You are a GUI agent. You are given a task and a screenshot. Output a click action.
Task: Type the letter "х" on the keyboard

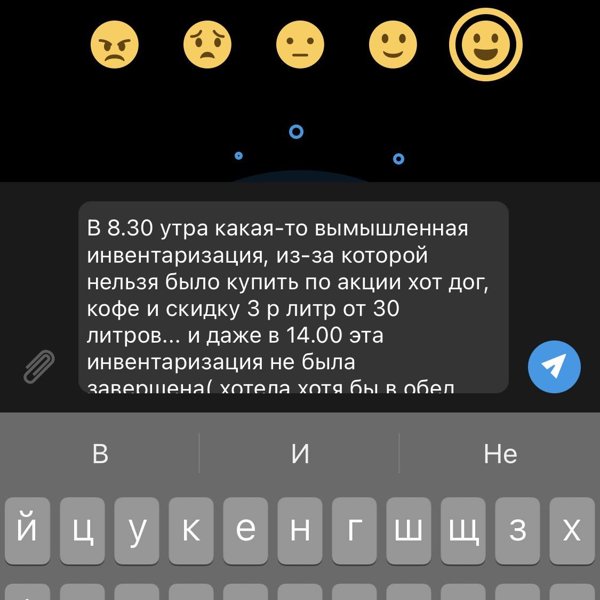(x=572, y=530)
